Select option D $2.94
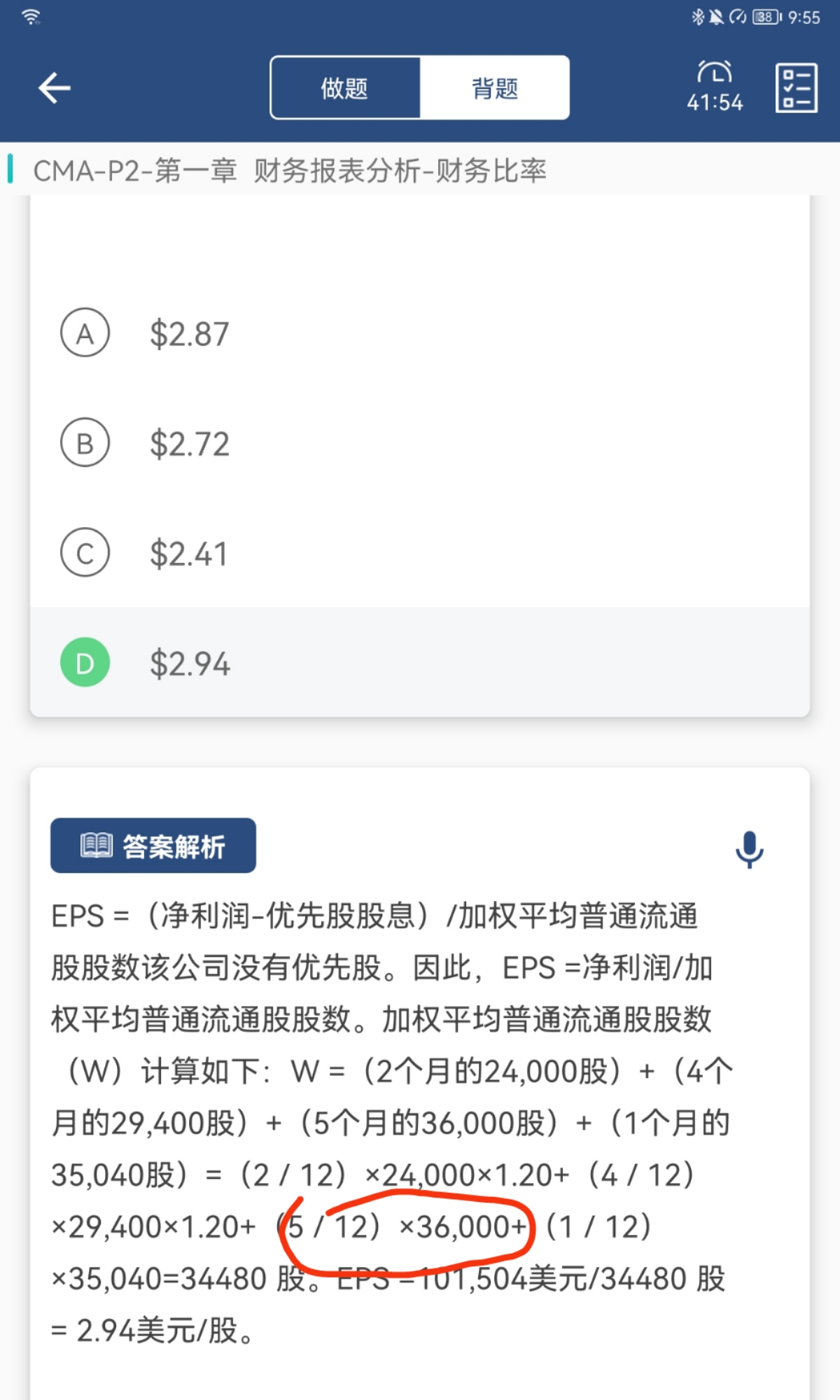Image resolution: width=840 pixels, height=1400 pixels. click(420, 662)
